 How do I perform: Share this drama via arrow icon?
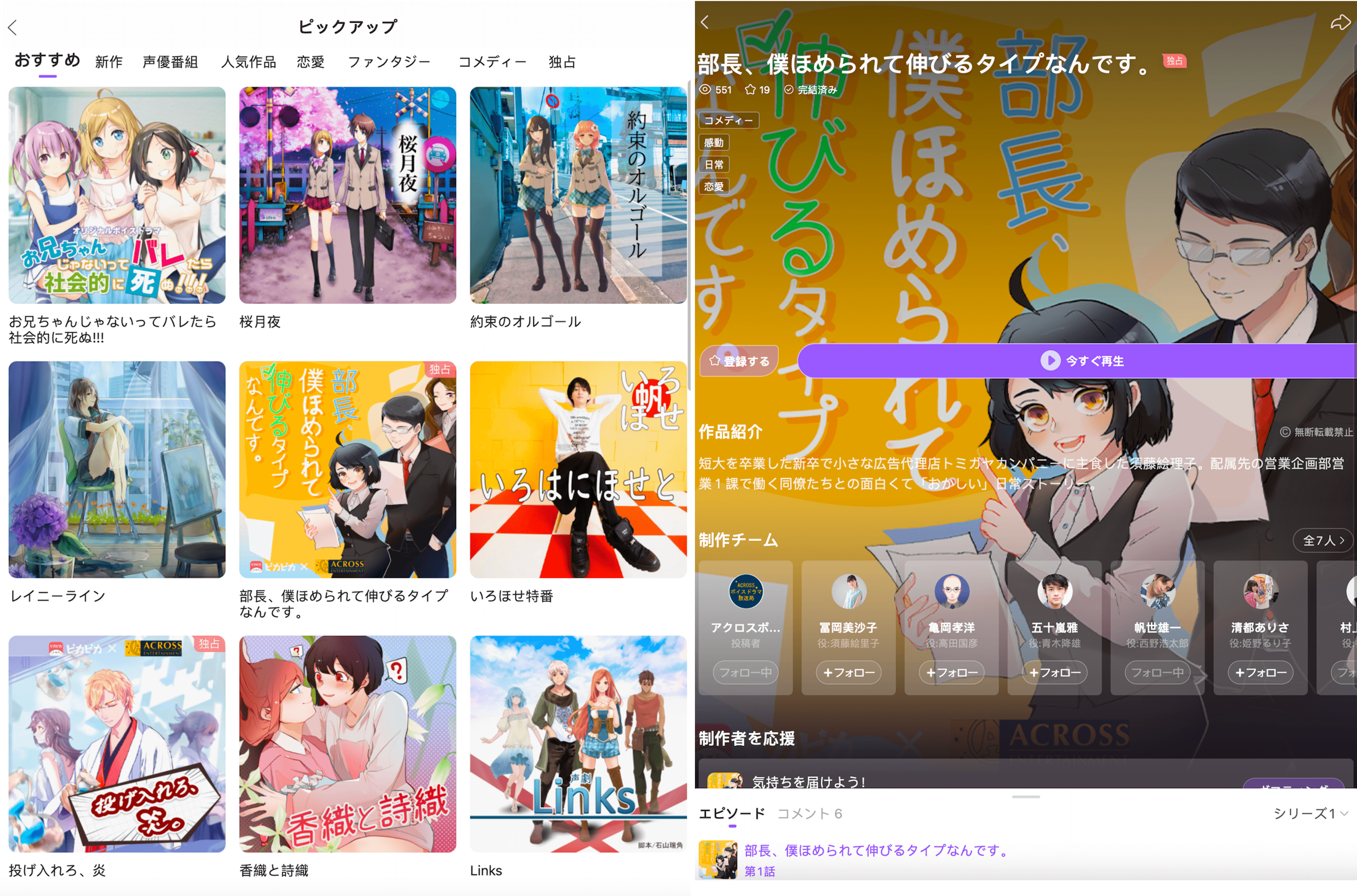(x=1340, y=23)
